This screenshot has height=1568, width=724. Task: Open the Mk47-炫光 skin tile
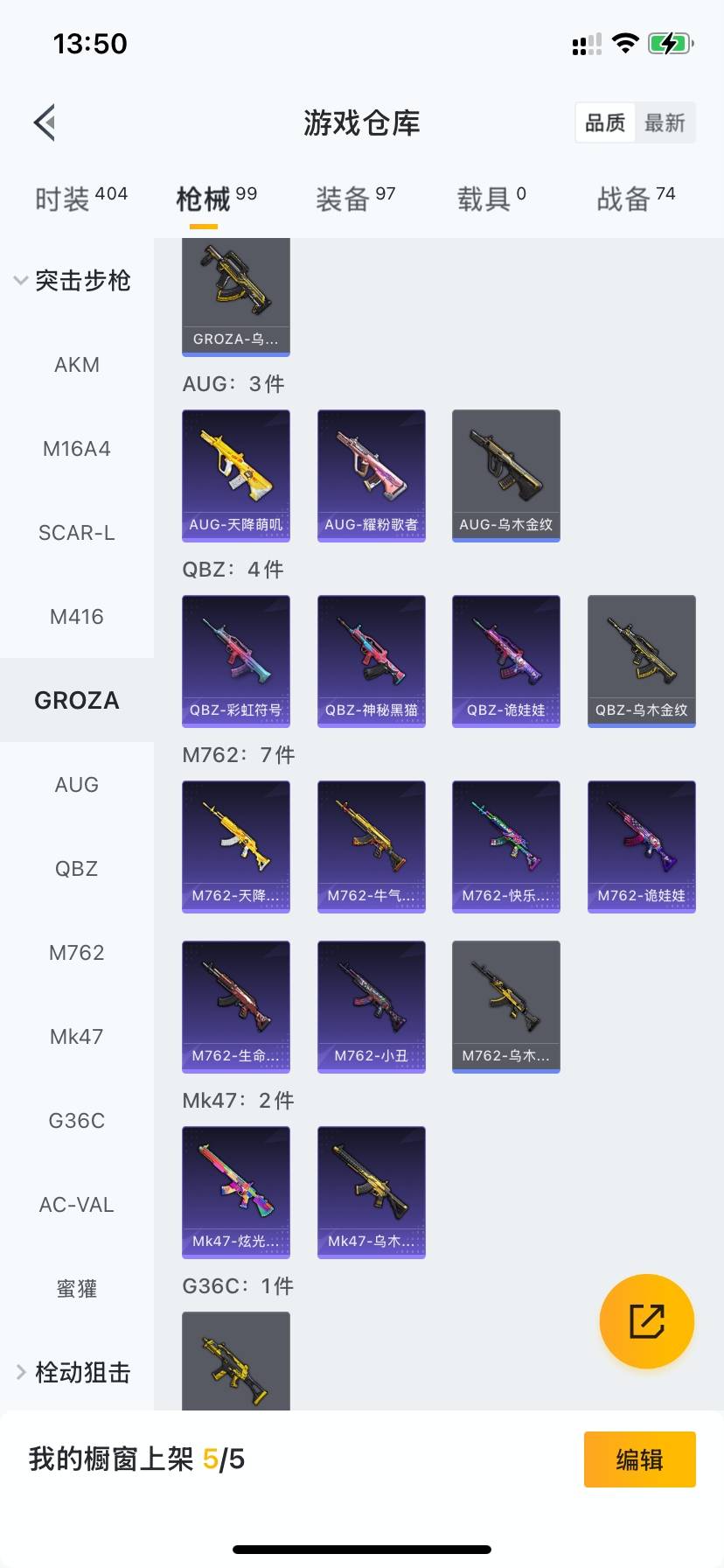[236, 1192]
